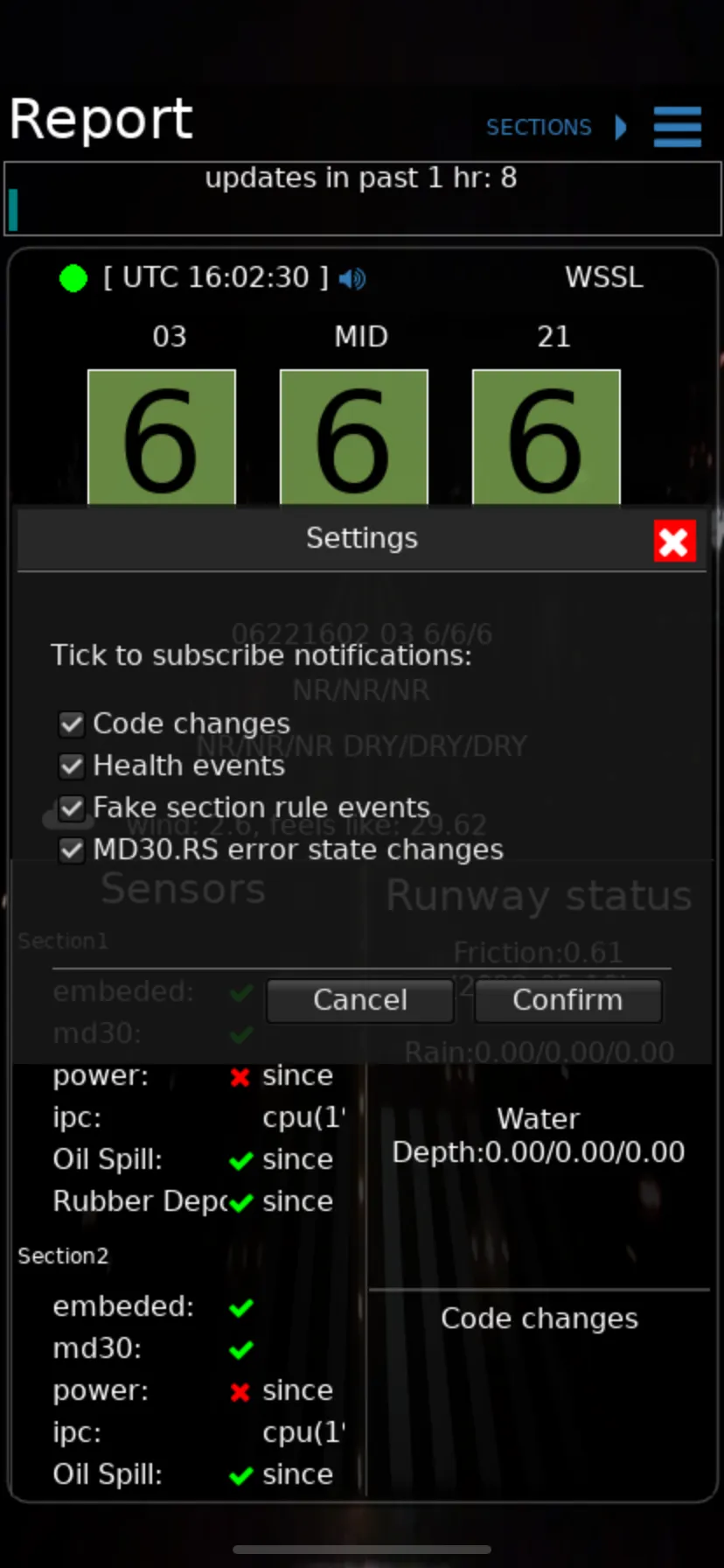724x1568 pixels.
Task: Open the SECTIONS navigation
Action: click(x=556, y=128)
